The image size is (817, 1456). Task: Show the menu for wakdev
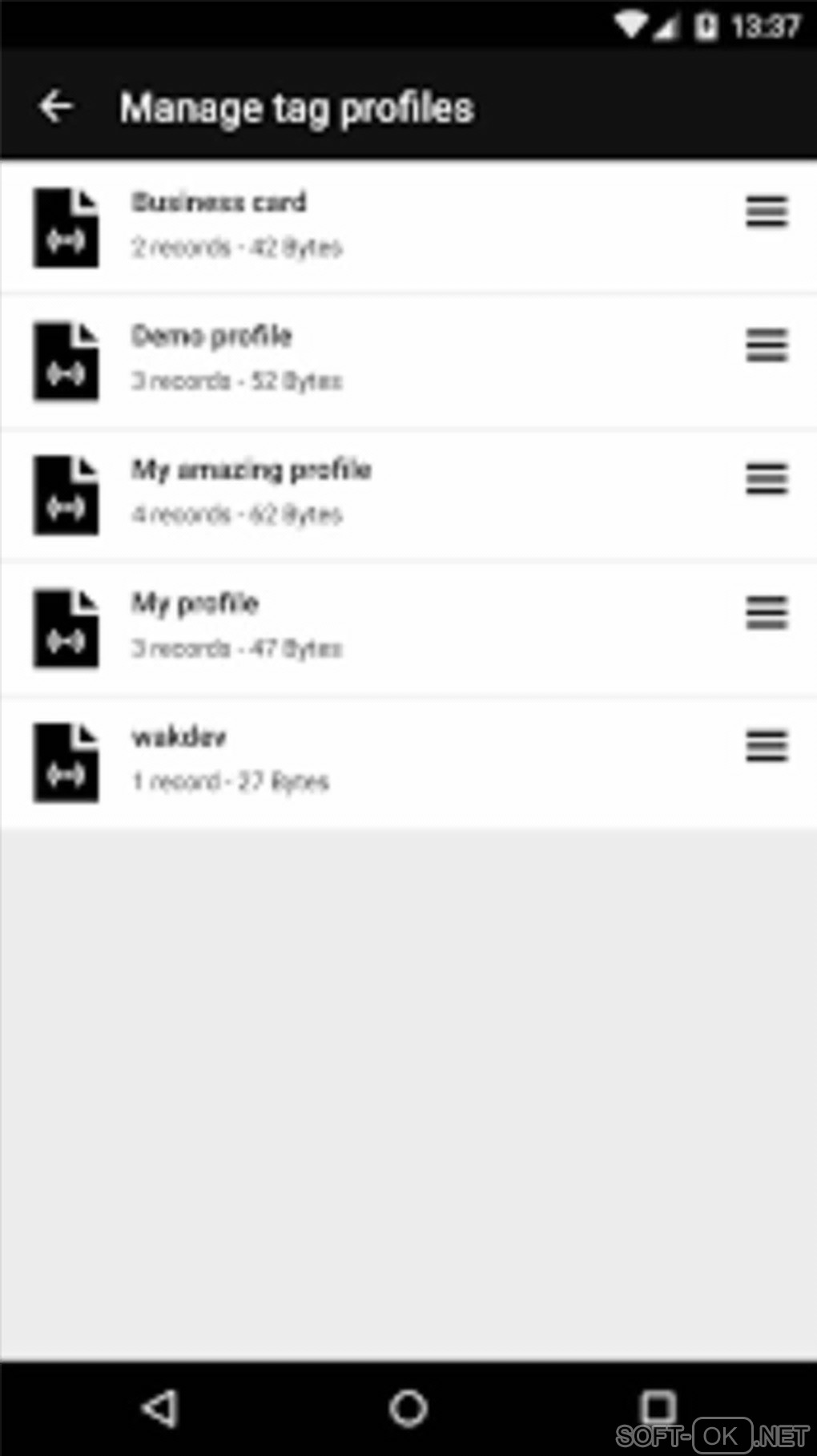click(x=767, y=746)
